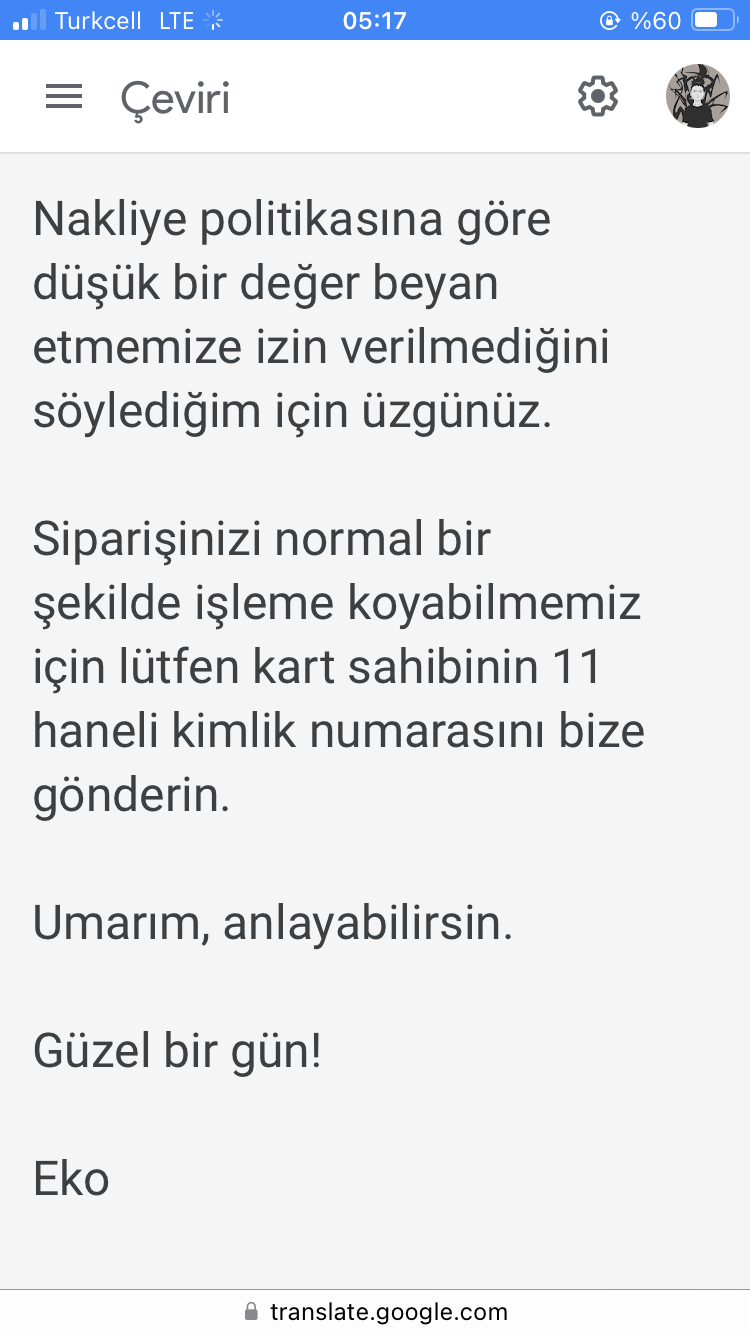Open the settings gear icon
The height and width of the screenshot is (1334, 750).
coord(598,97)
